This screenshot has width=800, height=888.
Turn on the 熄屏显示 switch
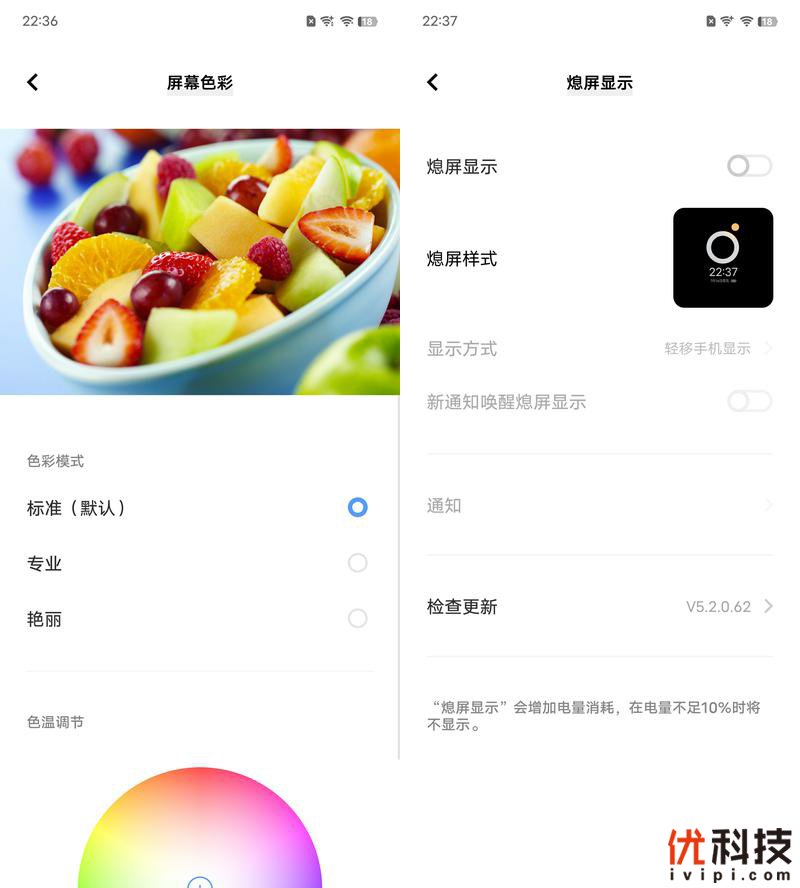749,166
